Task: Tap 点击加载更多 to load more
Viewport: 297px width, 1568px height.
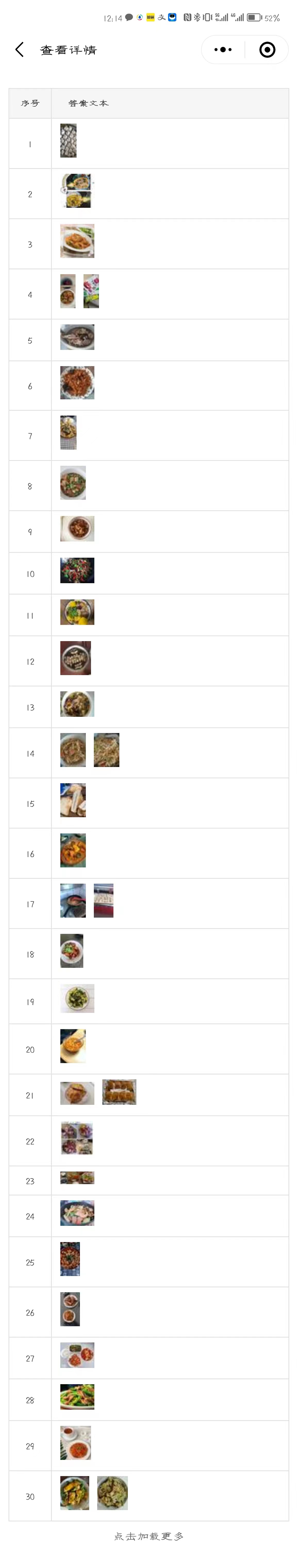Action: click(148, 1536)
